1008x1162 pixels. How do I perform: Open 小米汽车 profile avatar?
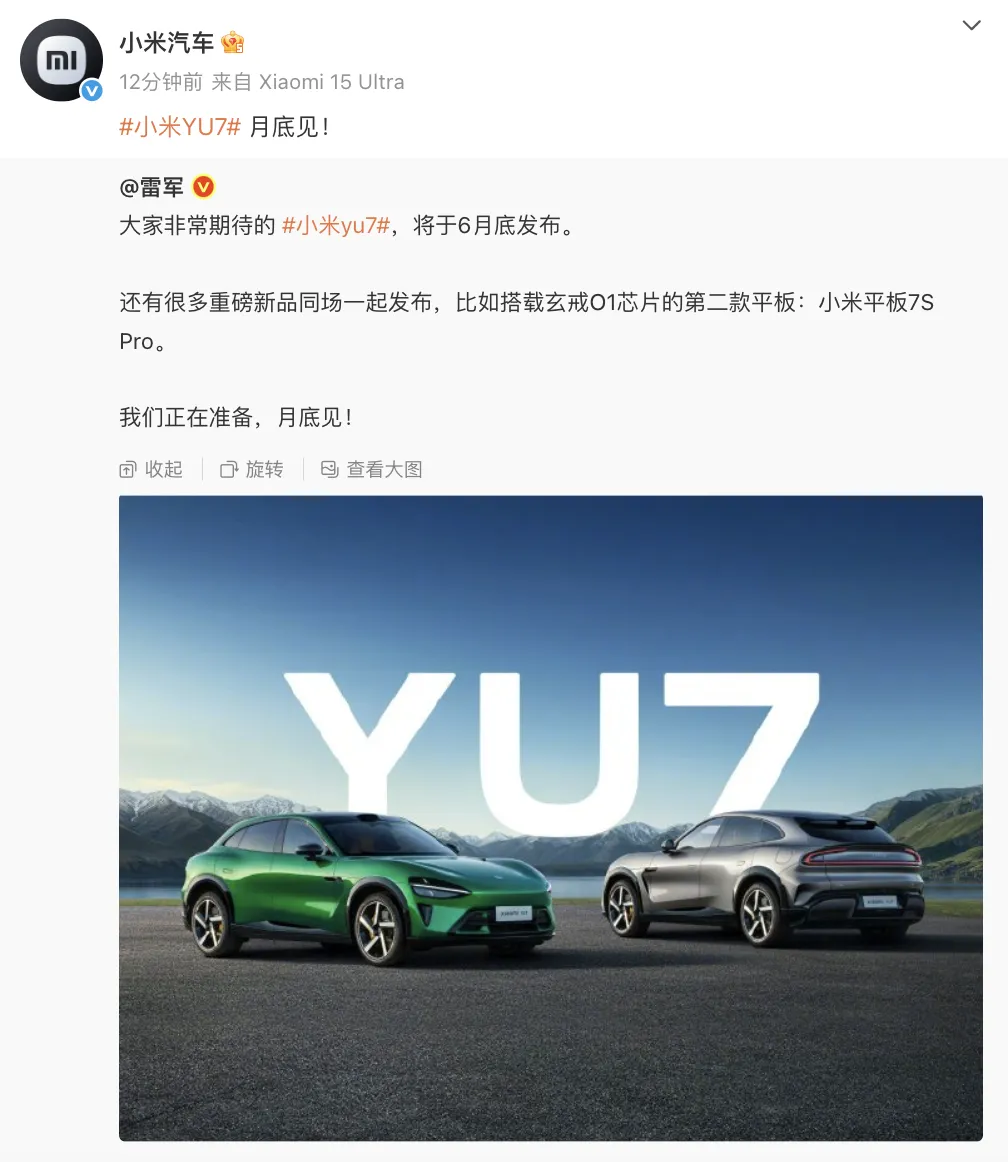[x=61, y=60]
